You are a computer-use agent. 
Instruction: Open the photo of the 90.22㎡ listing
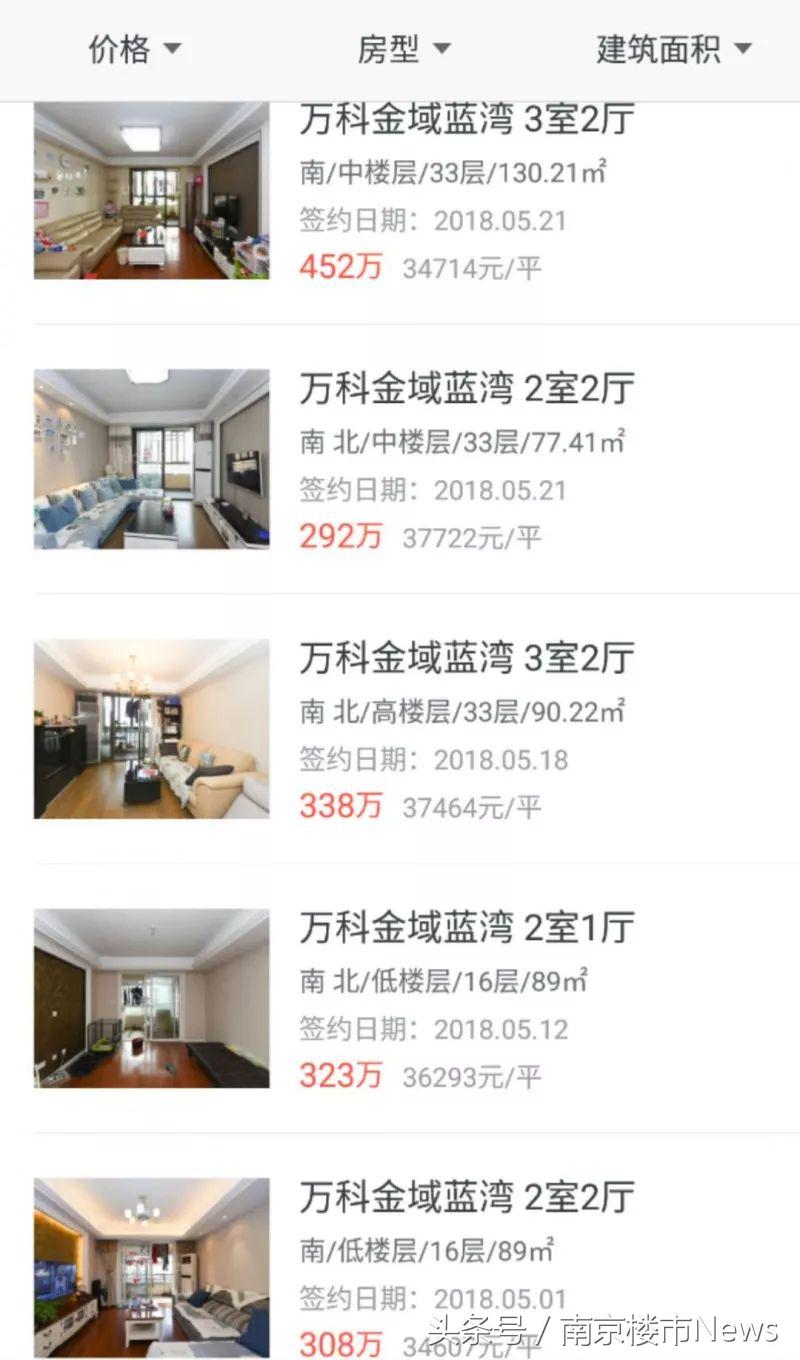pyautogui.click(x=150, y=728)
